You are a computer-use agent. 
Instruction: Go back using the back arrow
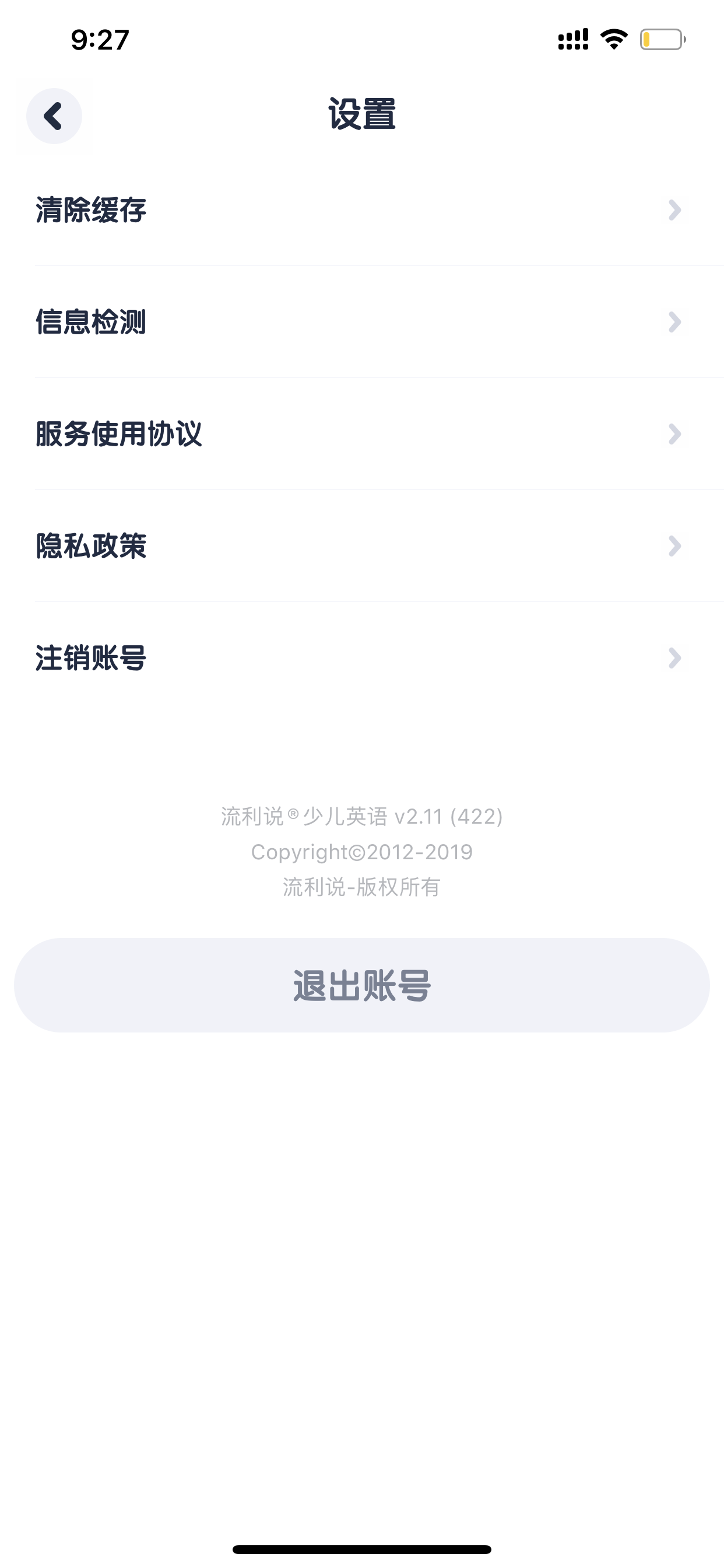[54, 116]
